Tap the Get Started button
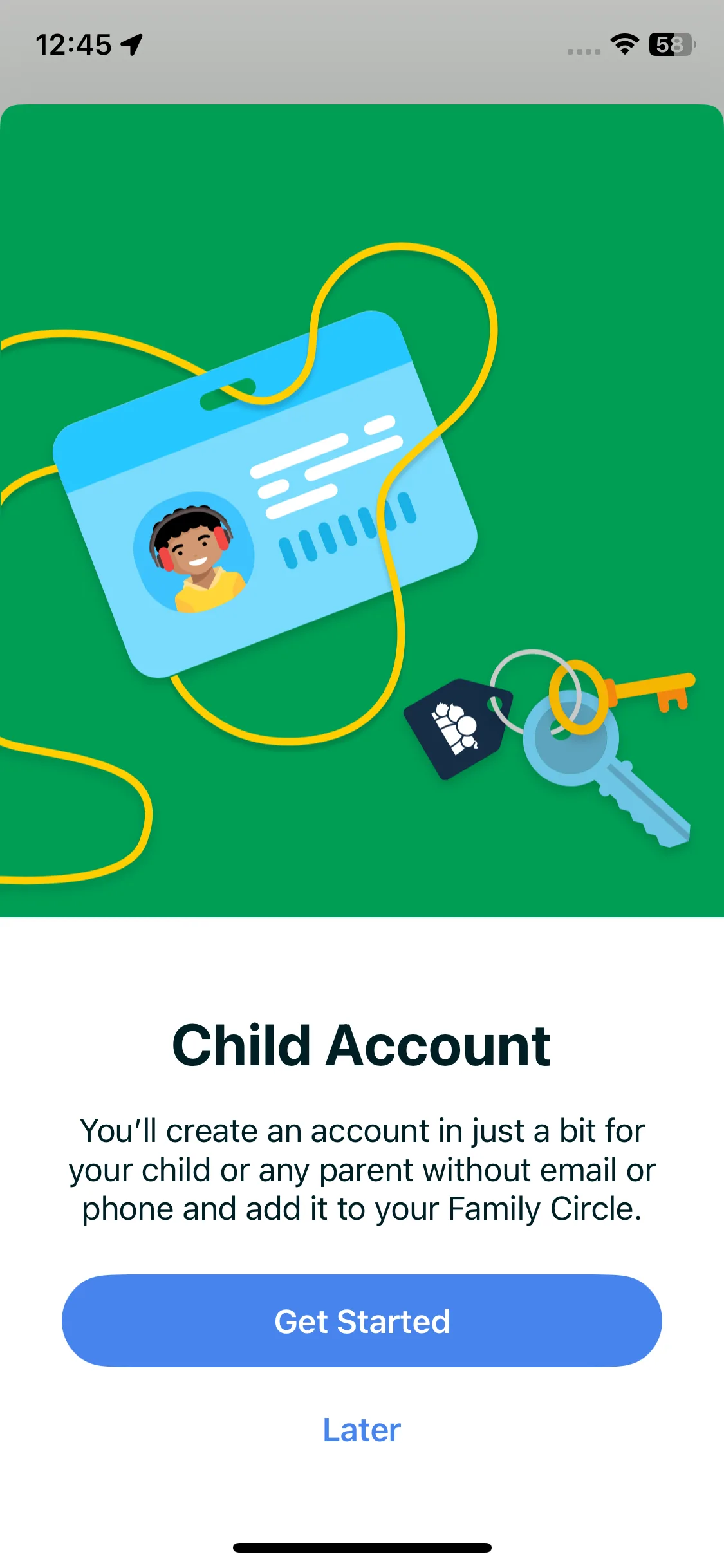 (362, 1321)
